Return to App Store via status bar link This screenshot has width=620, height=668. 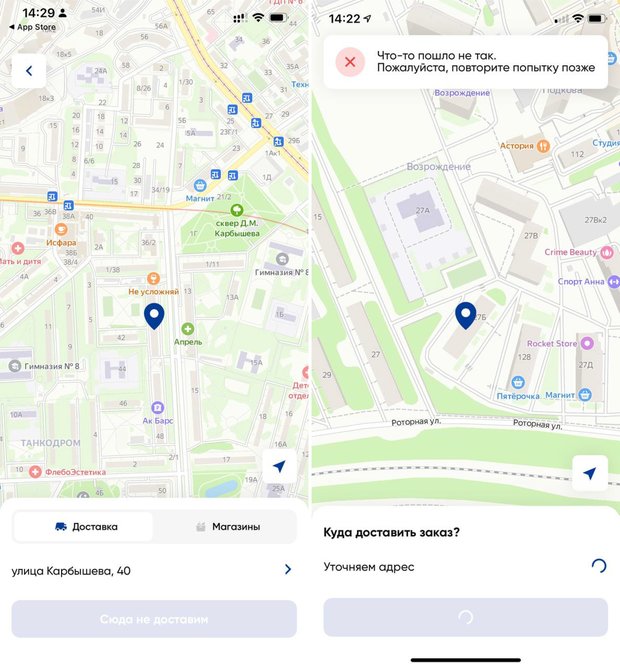pyautogui.click(x=32, y=27)
